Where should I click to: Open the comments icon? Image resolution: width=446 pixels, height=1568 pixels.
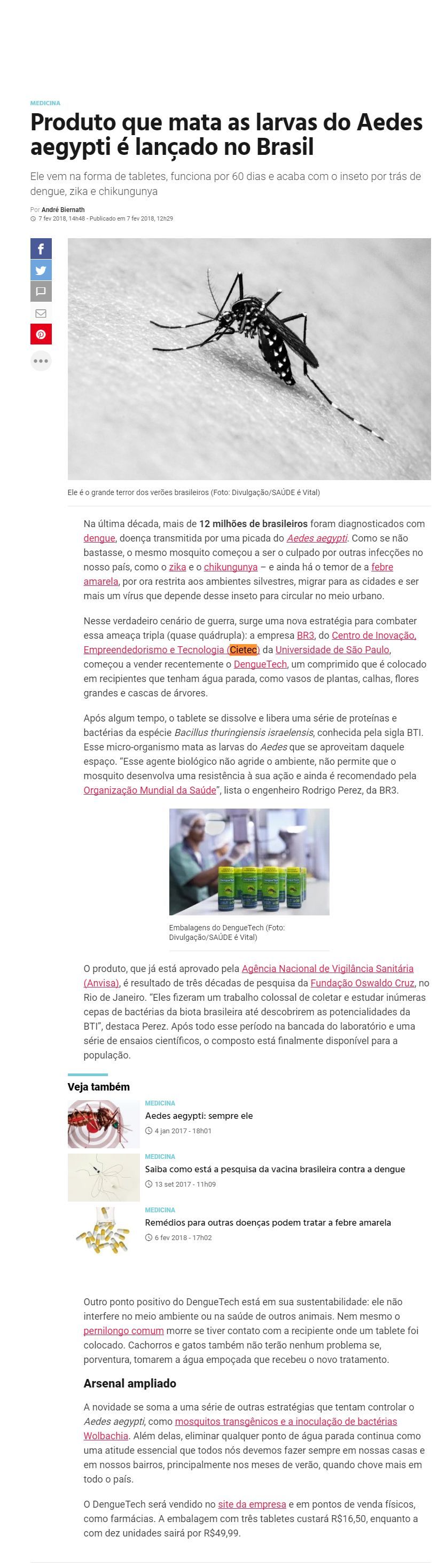tap(41, 291)
